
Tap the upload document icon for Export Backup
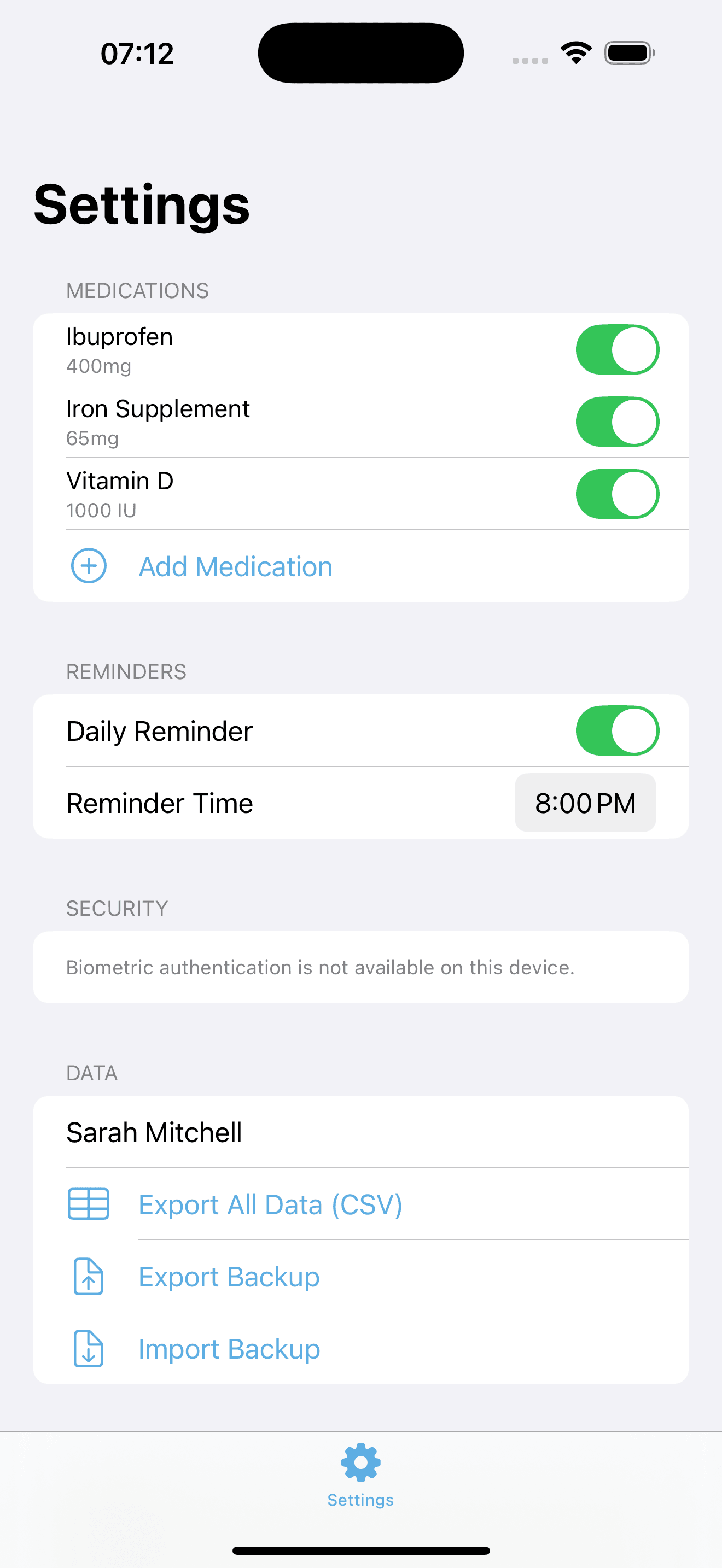coord(88,1276)
